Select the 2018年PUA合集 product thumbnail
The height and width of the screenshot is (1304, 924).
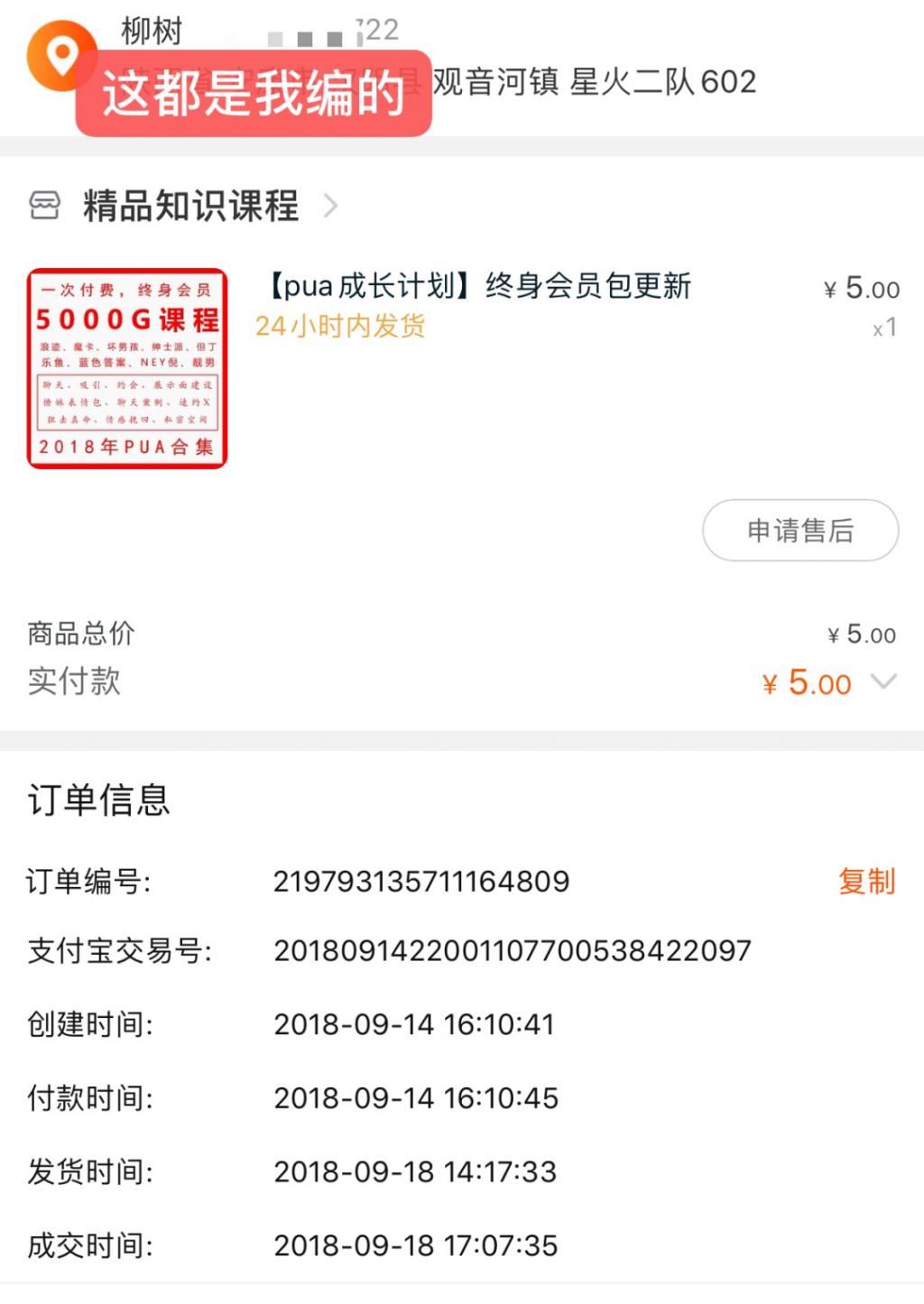pyautogui.click(x=128, y=366)
